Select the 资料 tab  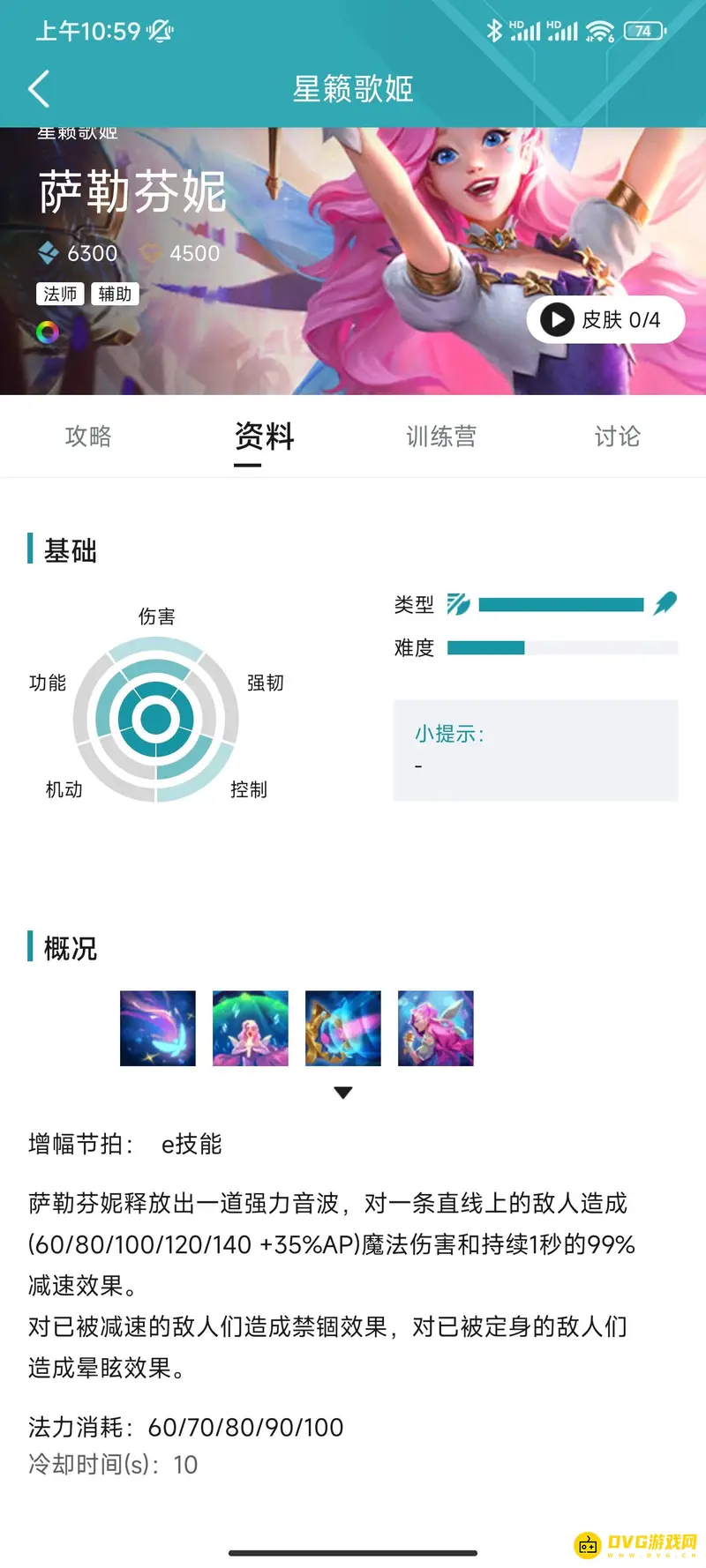[263, 437]
